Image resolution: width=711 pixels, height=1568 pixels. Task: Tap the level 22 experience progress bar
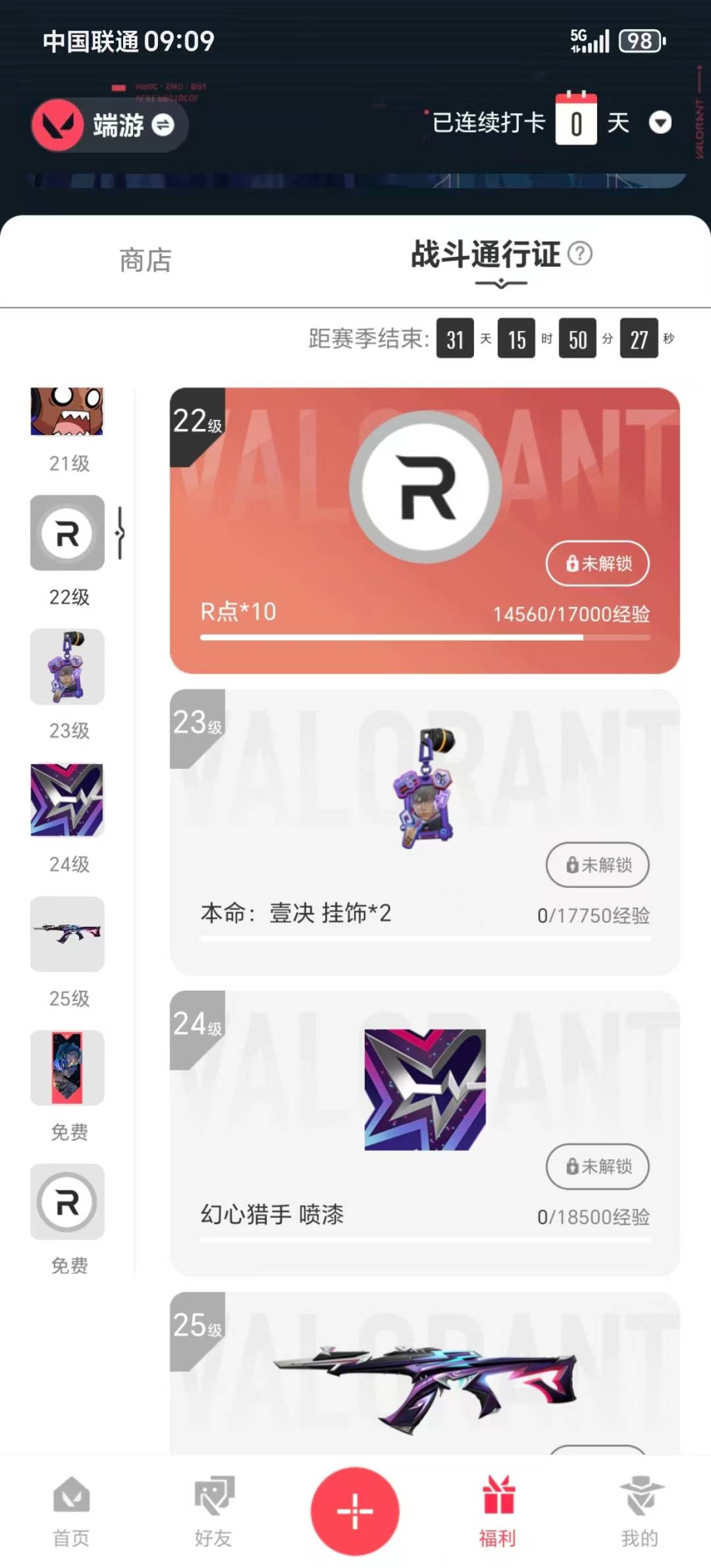425,637
